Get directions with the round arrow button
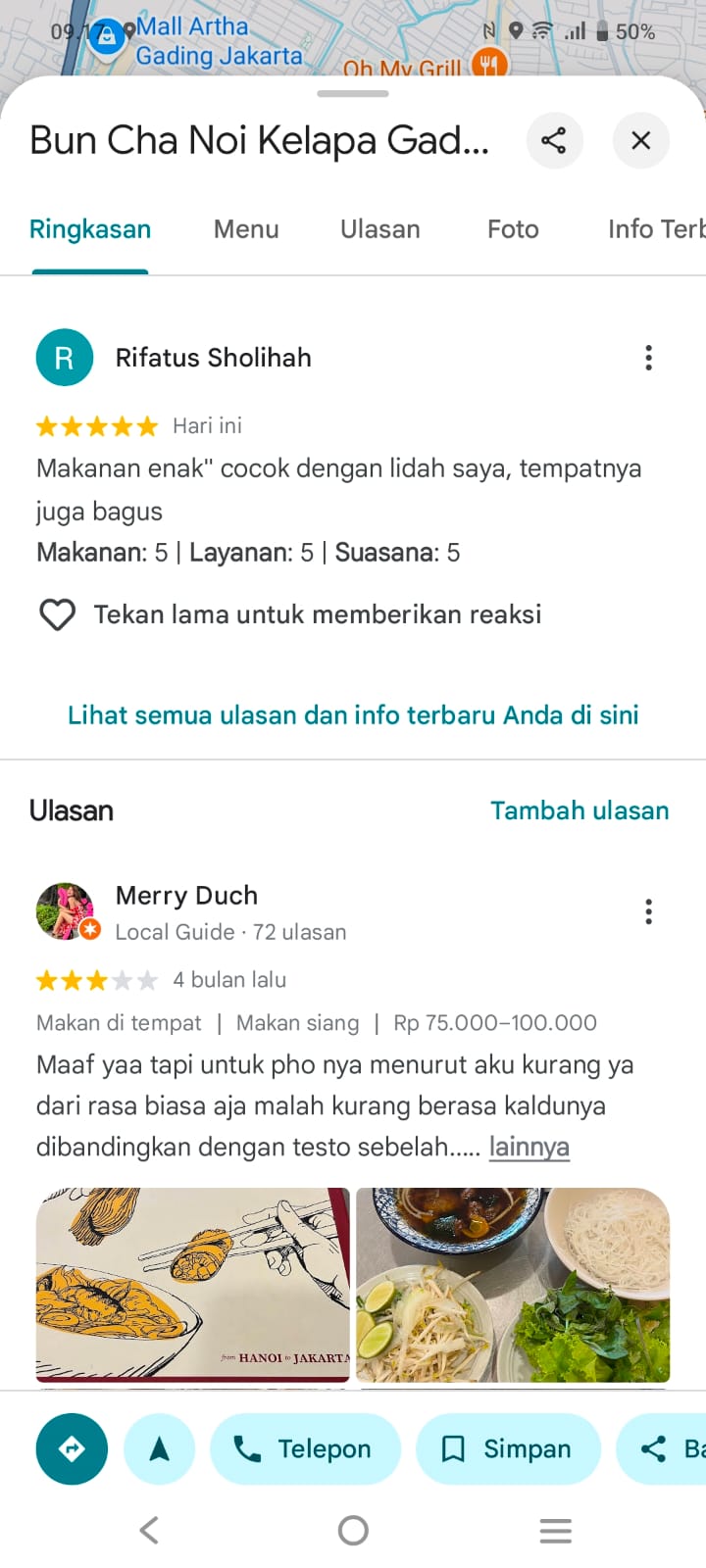The height and width of the screenshot is (1568, 706). point(72,1448)
